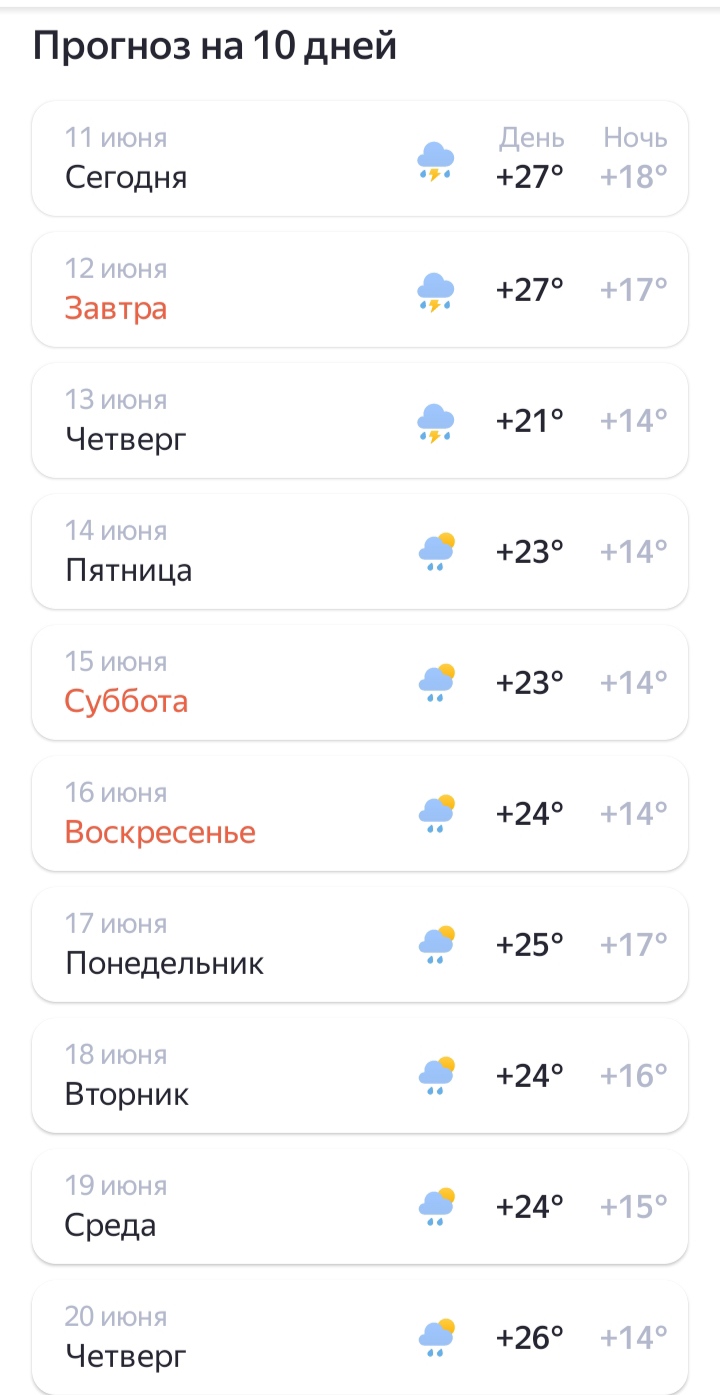
Task: Tap the Среда 19 июня card
Action: (x=360, y=1206)
